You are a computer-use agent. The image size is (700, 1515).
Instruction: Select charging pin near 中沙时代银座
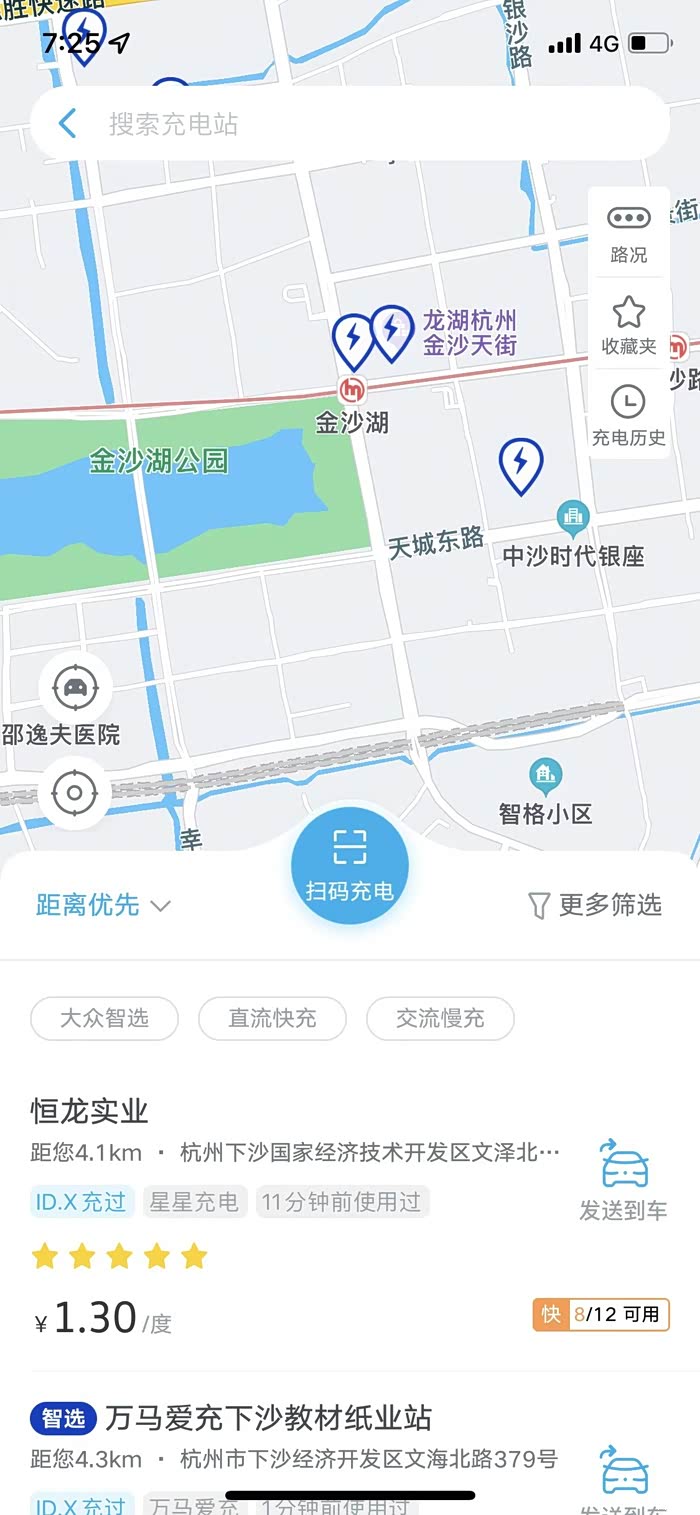click(x=520, y=463)
